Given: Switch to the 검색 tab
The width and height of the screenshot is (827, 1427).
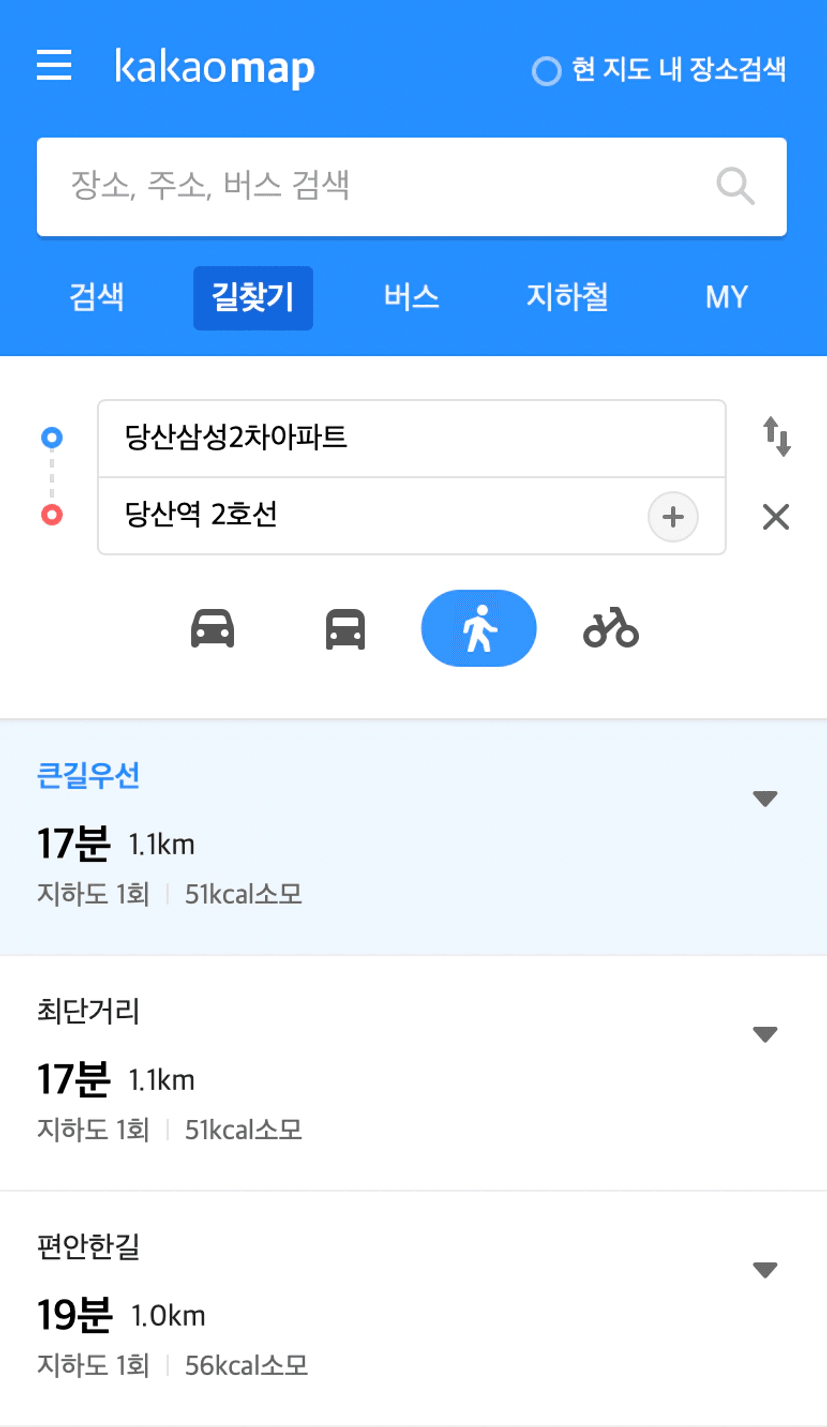Looking at the screenshot, I should pyautogui.click(x=97, y=297).
